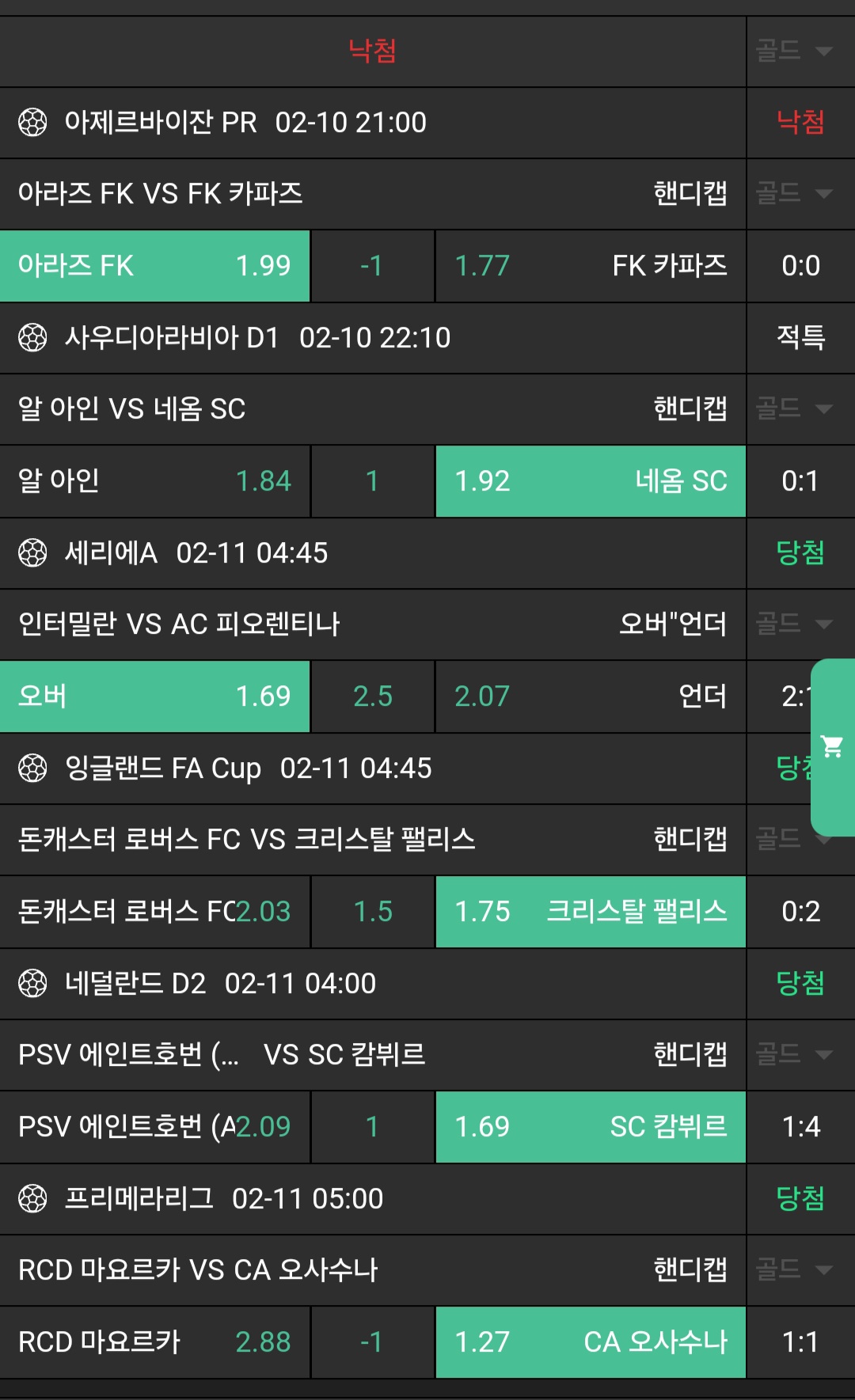The height and width of the screenshot is (1400, 855).
Task: Choose SC 캄뷔르 at odds 1.69
Action: click(x=591, y=1127)
